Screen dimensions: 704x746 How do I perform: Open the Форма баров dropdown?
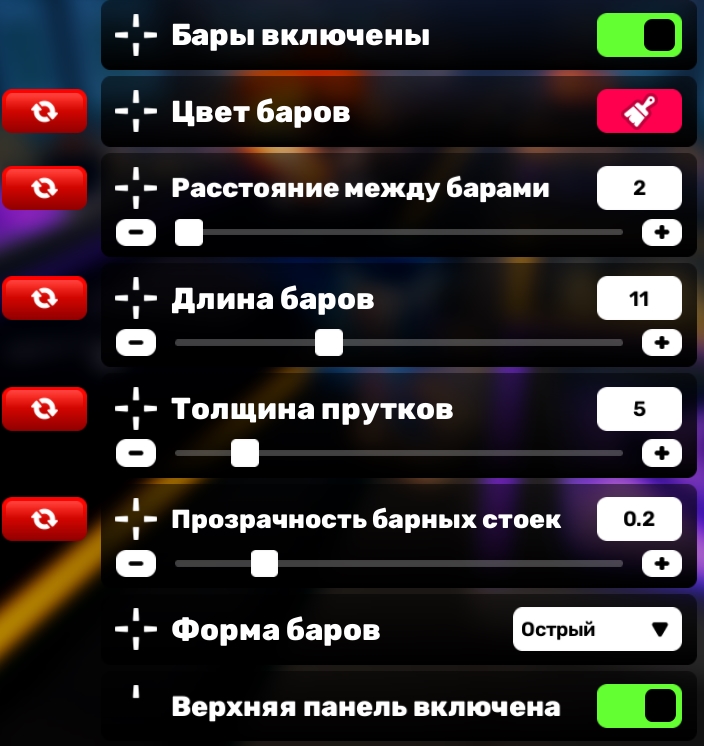coord(597,630)
